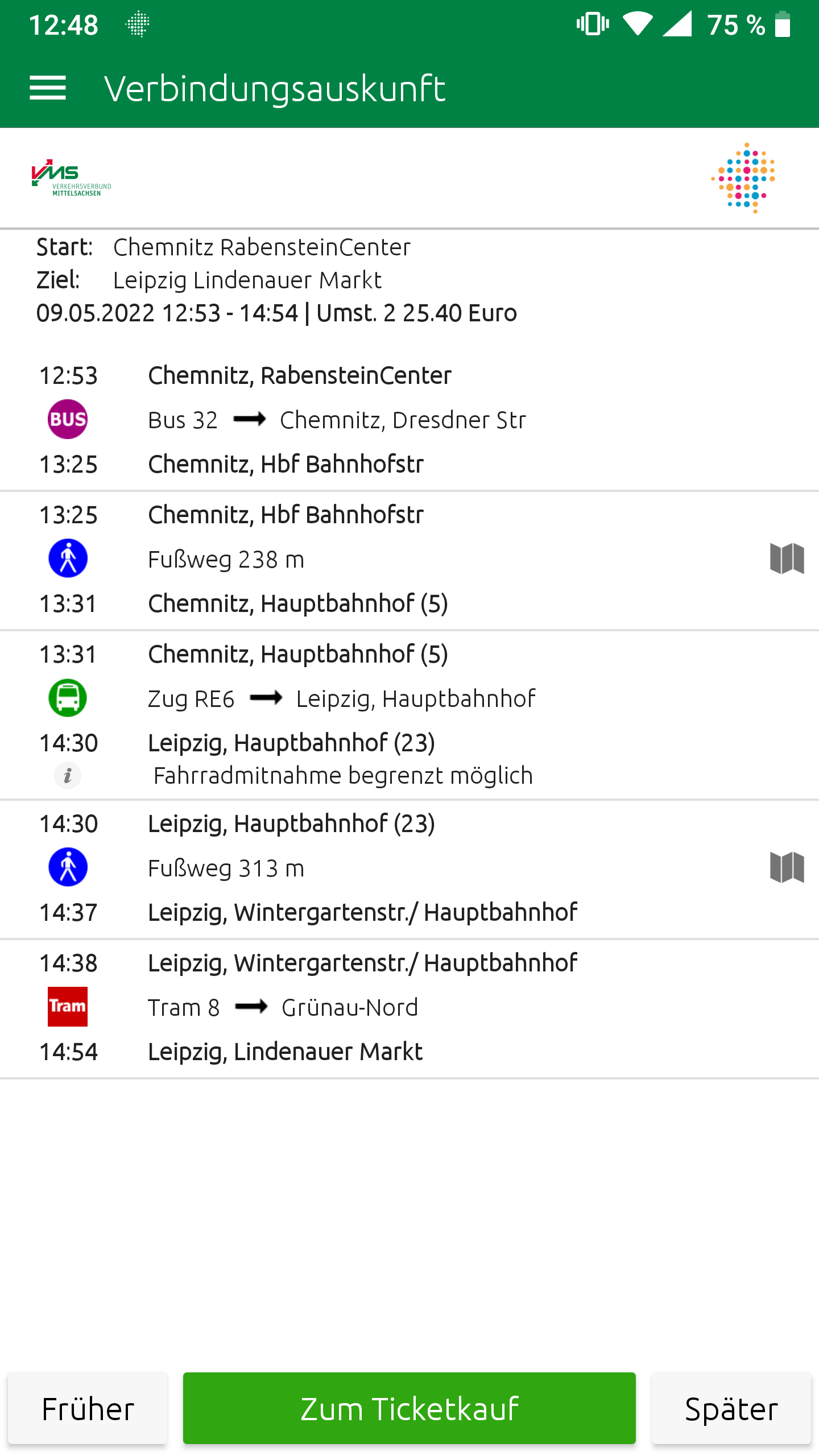This screenshot has height=1456, width=819.
Task: Open map for Fußweg 238 m
Action: coord(787,559)
